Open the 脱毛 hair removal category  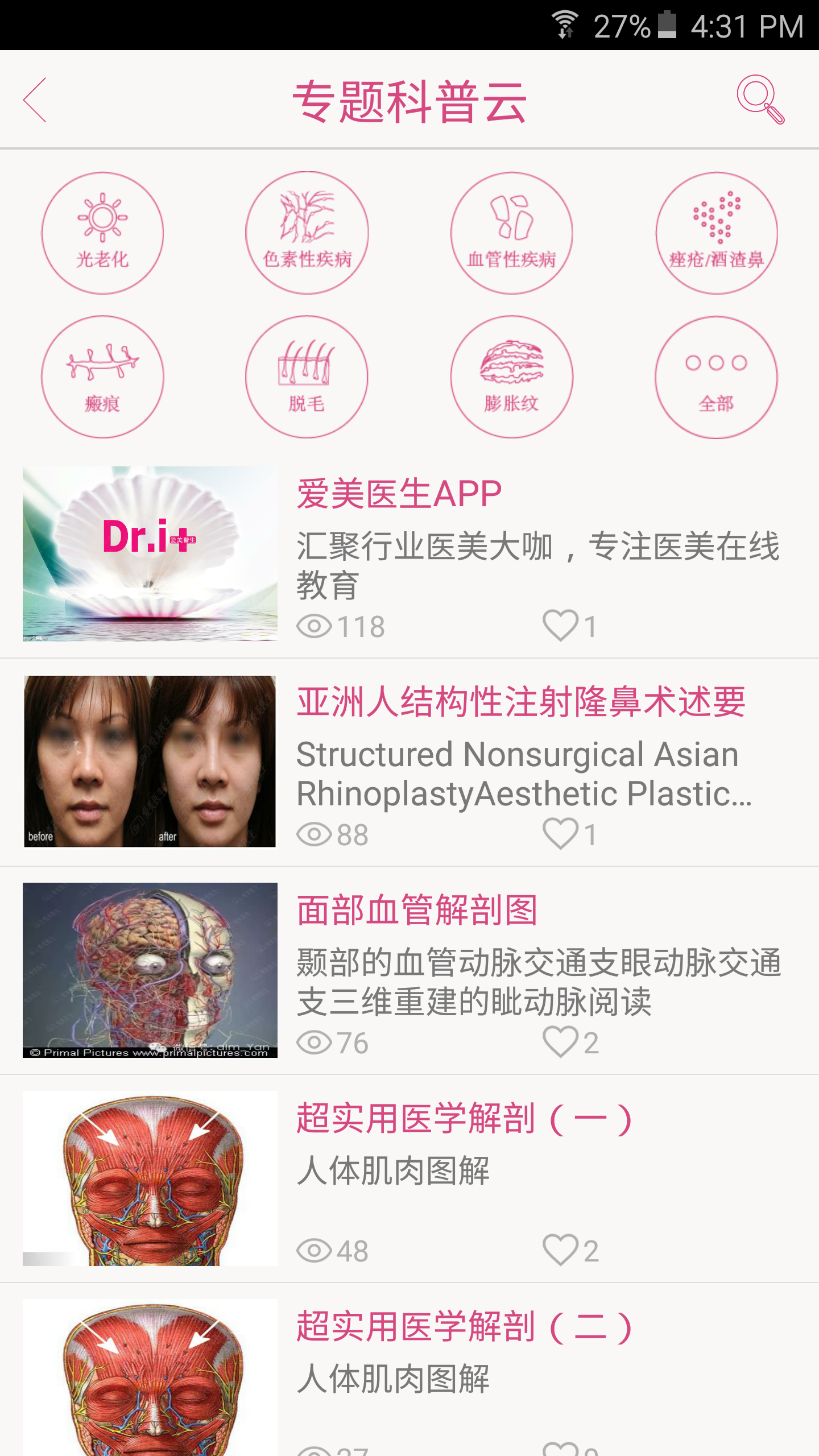307,377
